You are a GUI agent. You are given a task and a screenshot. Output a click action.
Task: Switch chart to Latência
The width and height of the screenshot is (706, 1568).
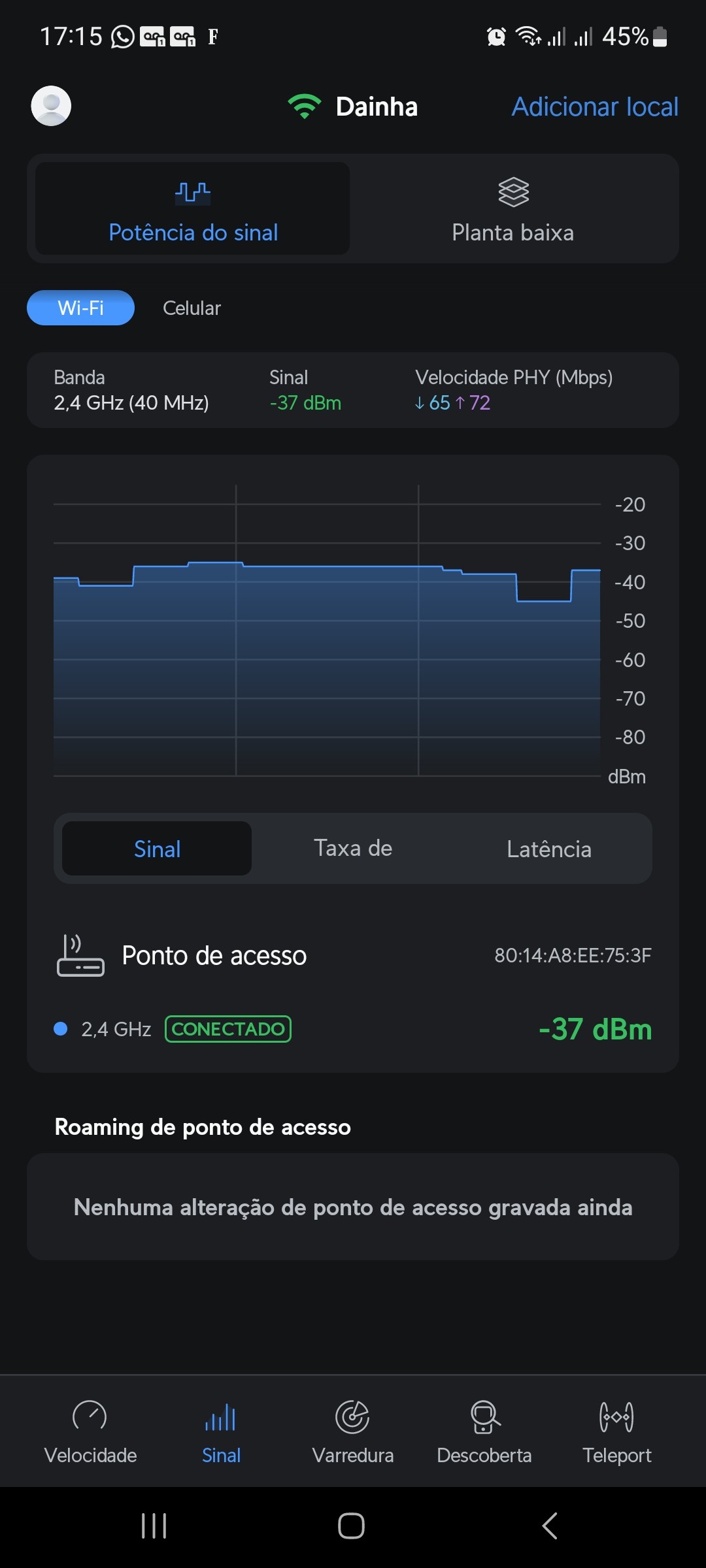pos(549,849)
